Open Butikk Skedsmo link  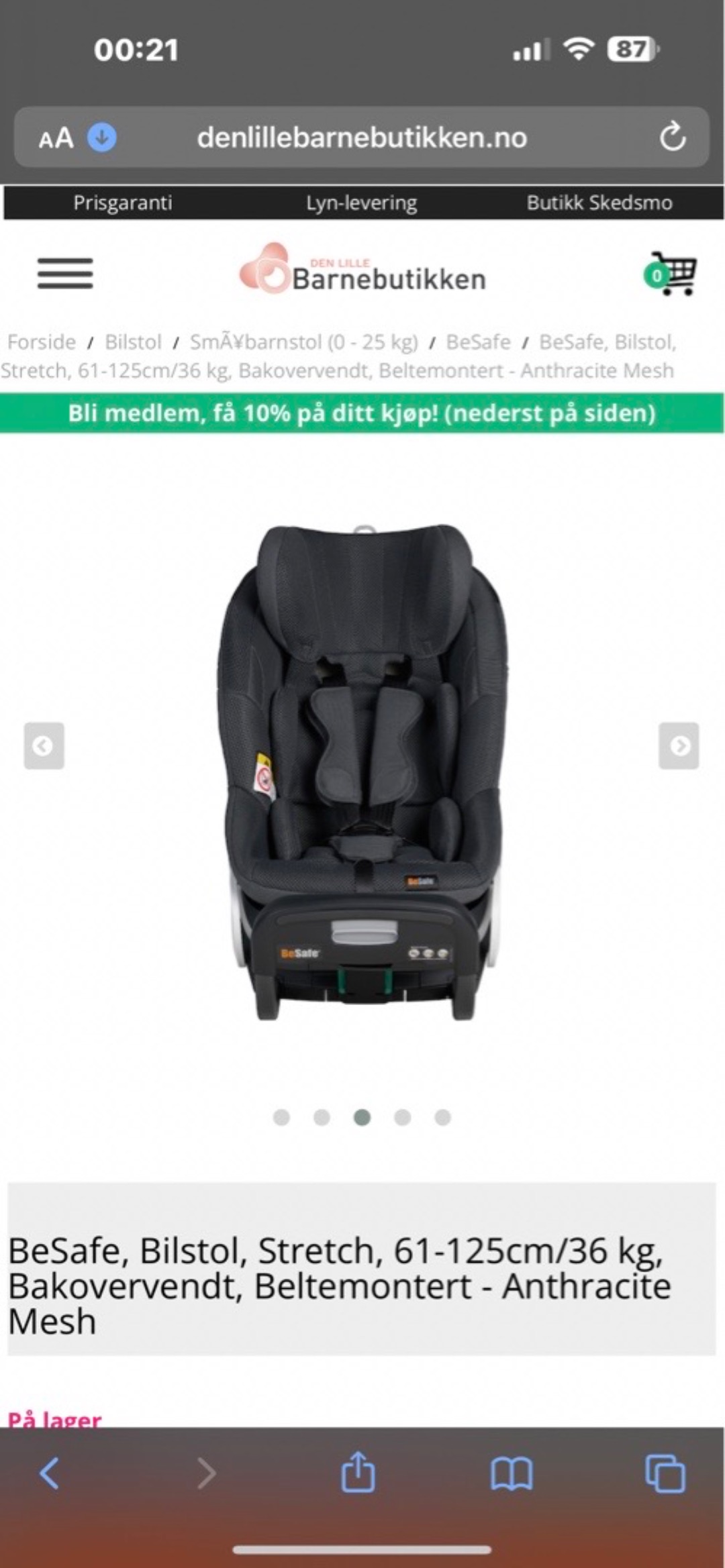[x=599, y=203]
